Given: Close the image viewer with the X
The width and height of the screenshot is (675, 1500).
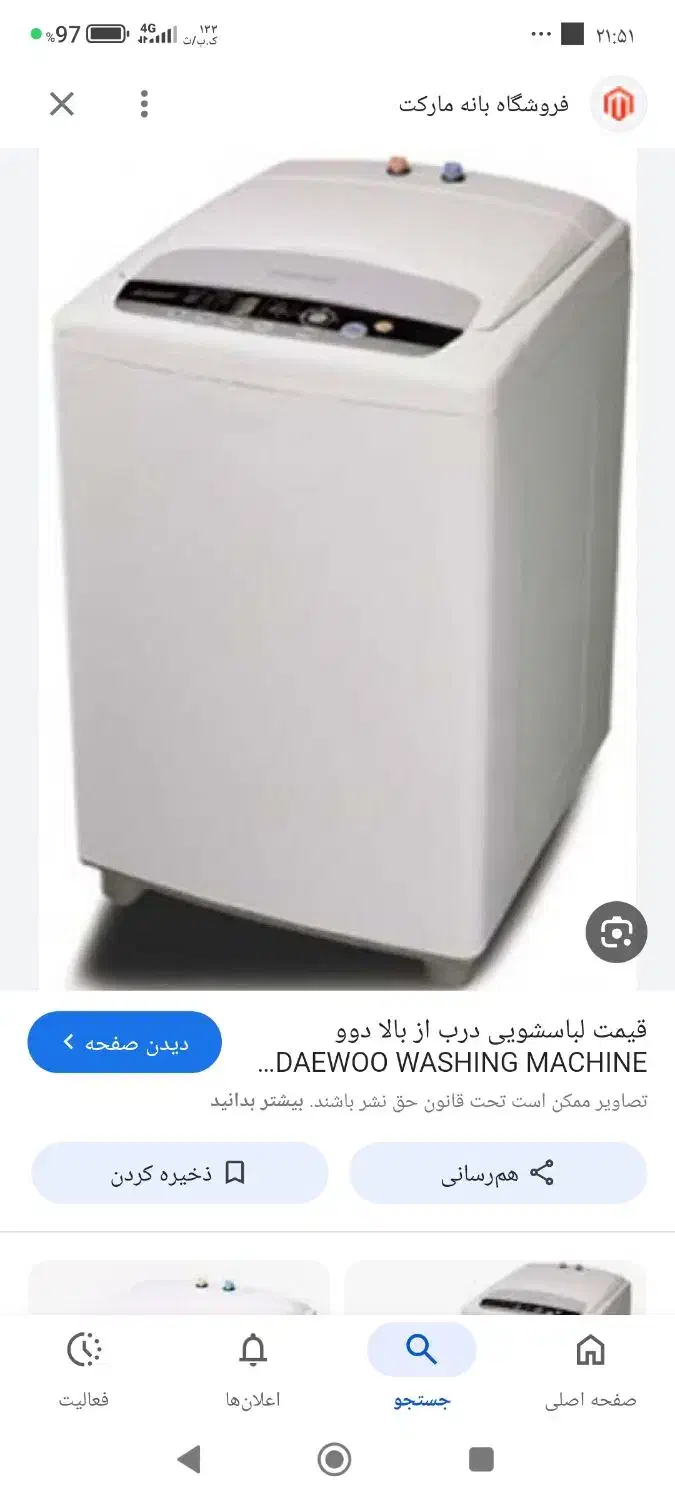Looking at the screenshot, I should pyautogui.click(x=62, y=103).
